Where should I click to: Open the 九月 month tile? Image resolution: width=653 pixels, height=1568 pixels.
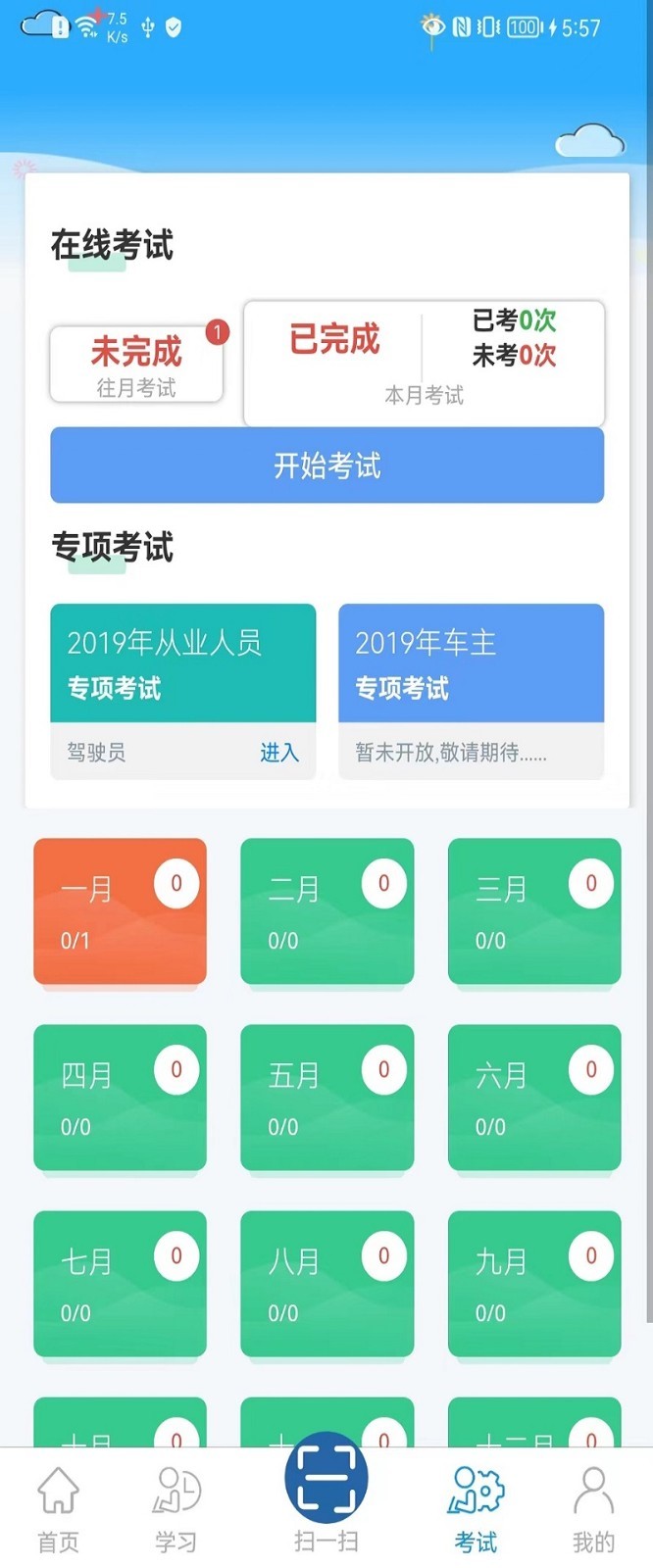tap(533, 1284)
